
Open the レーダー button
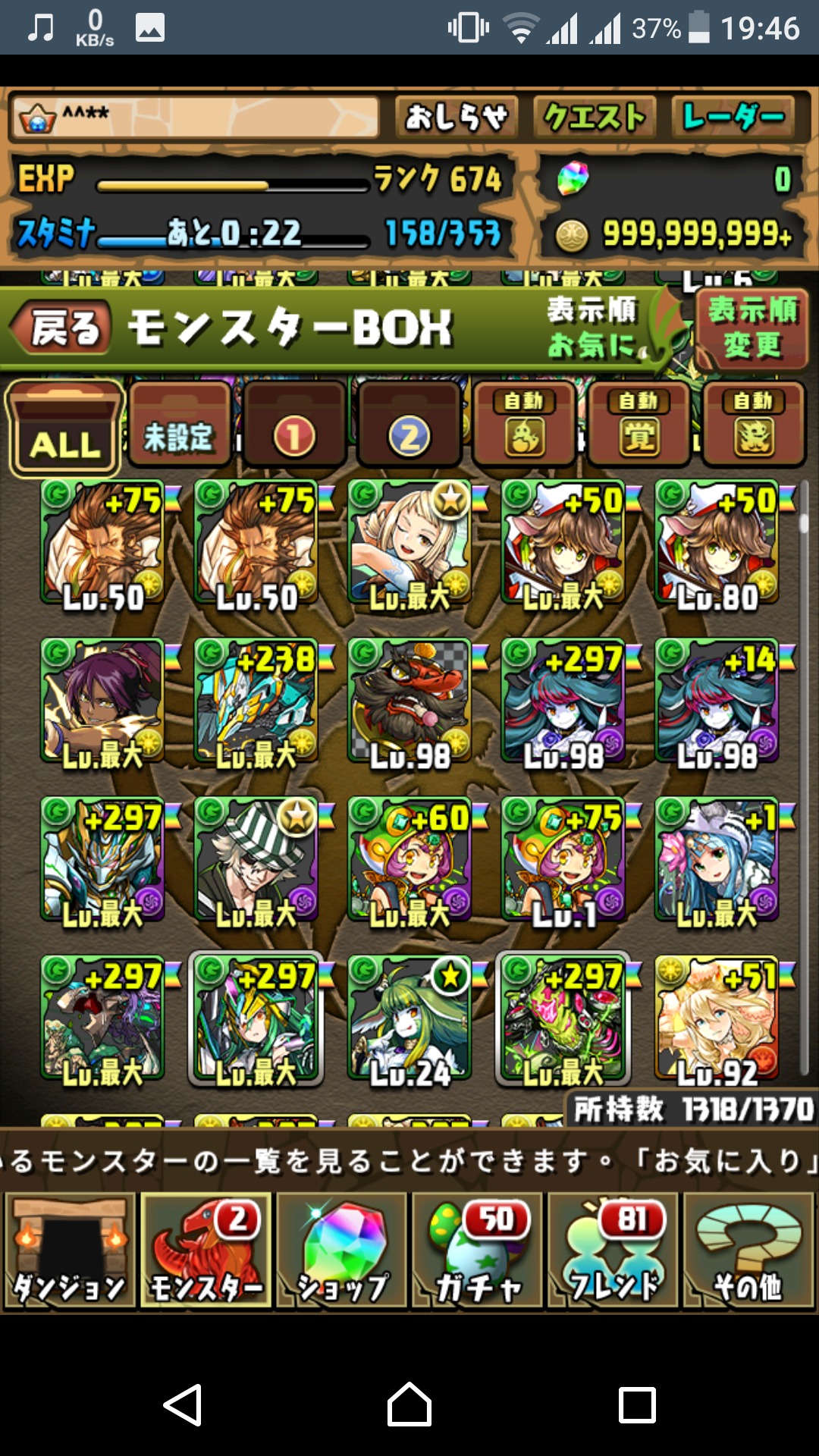click(733, 118)
